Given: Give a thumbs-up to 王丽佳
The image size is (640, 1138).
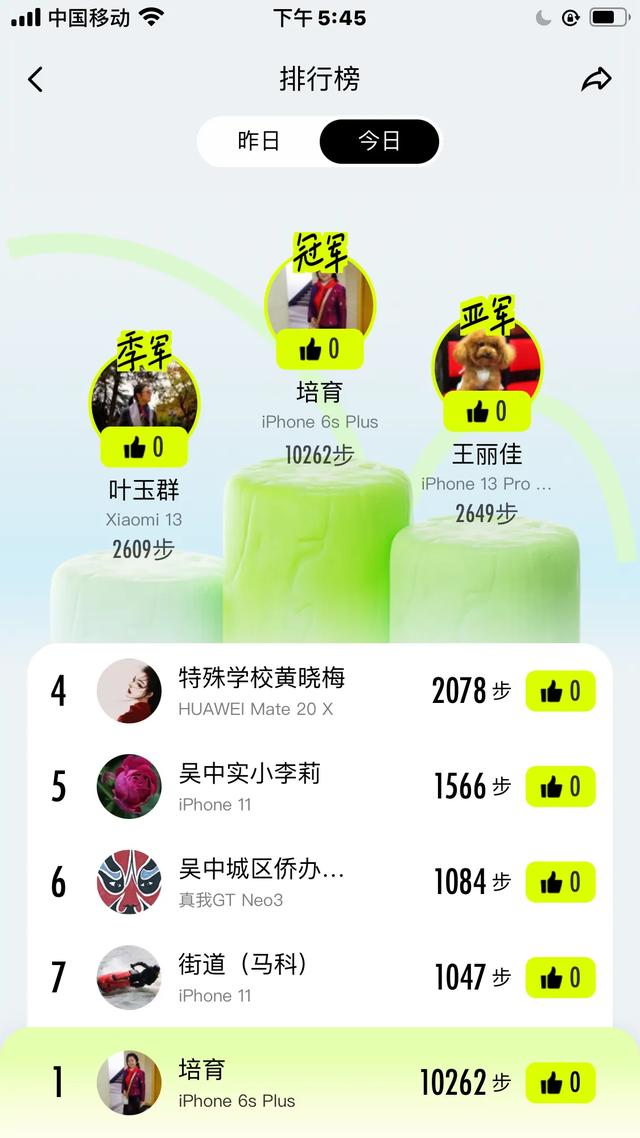Looking at the screenshot, I should point(487,411).
